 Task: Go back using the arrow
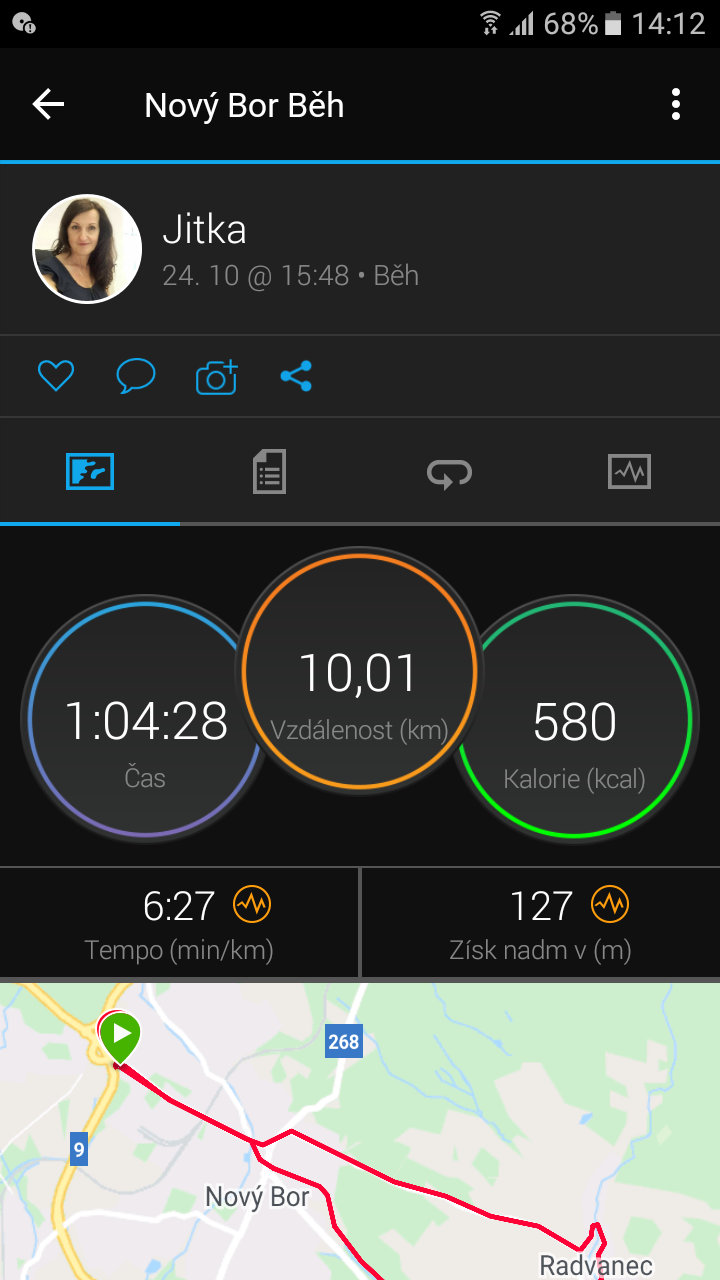tap(48, 104)
